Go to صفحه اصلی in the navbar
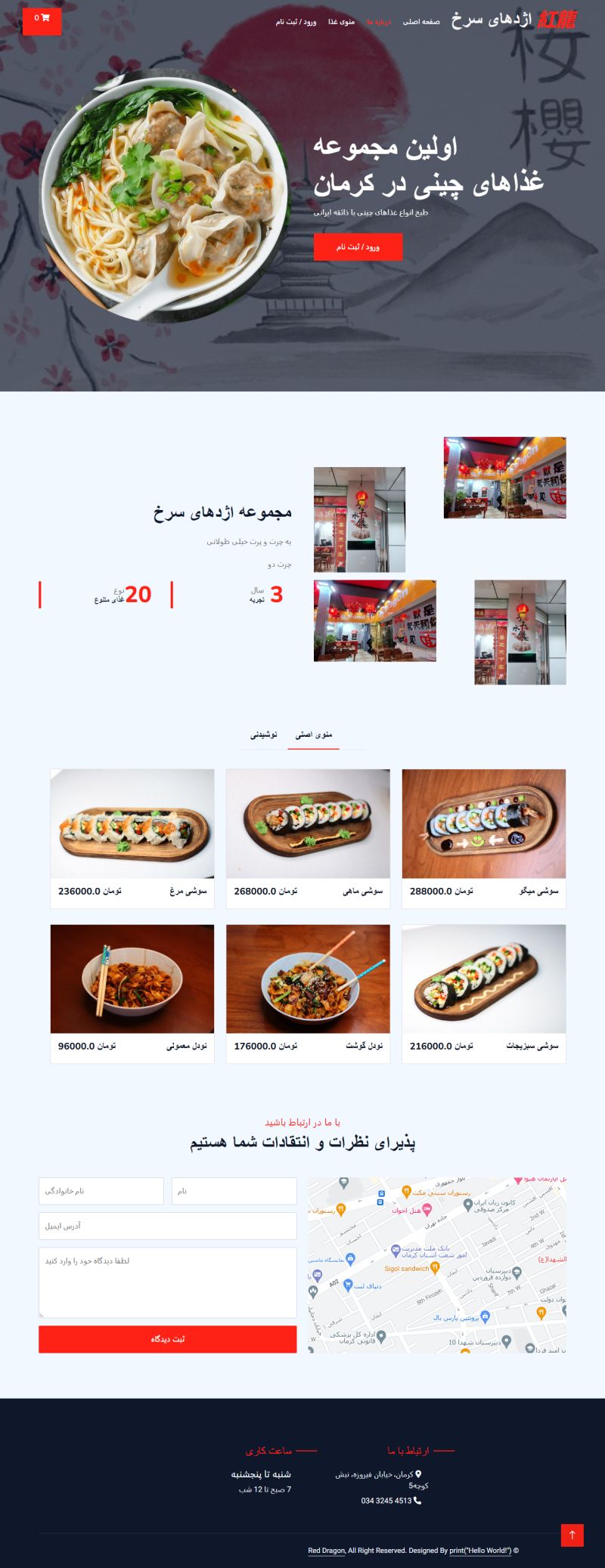The width and height of the screenshot is (605, 1568). click(421, 22)
